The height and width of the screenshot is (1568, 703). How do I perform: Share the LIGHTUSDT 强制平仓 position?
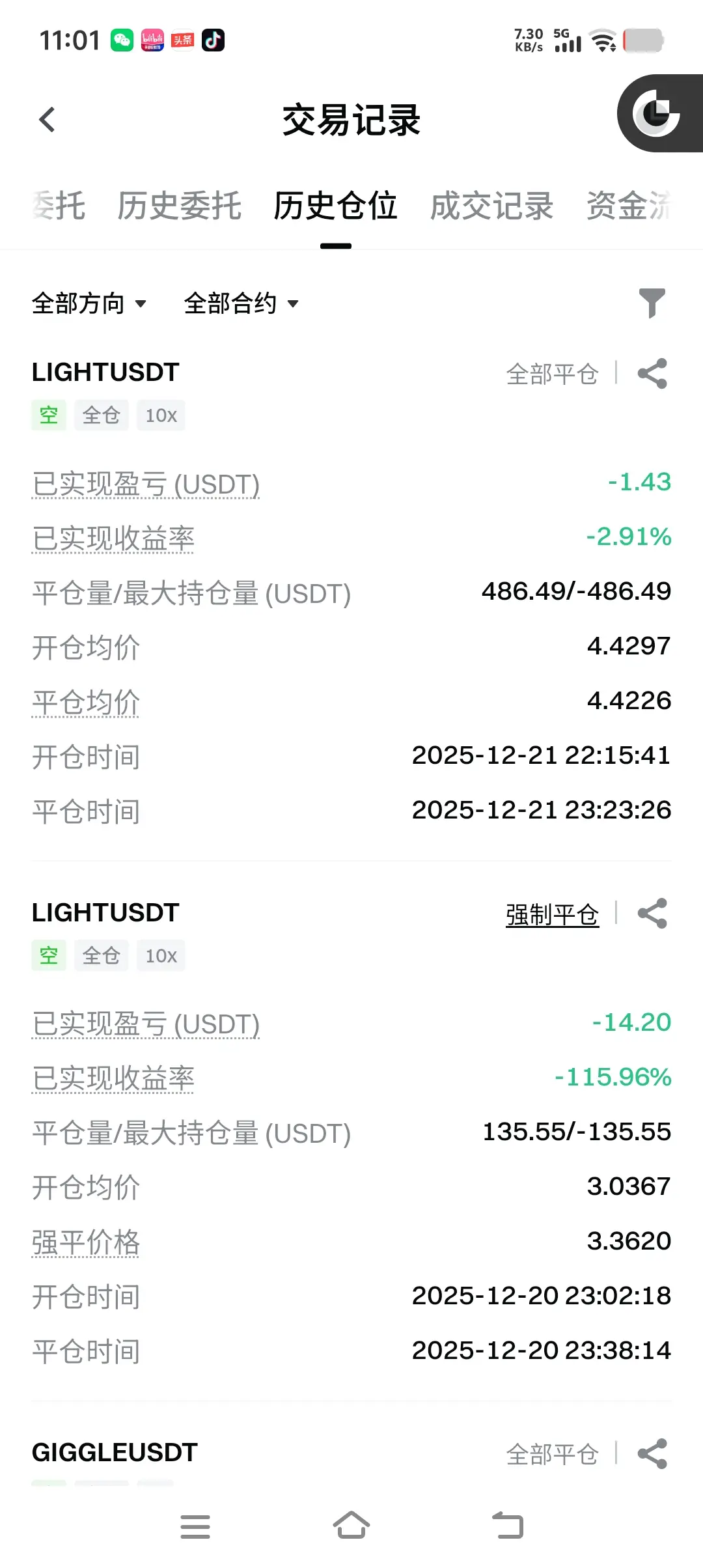(652, 914)
